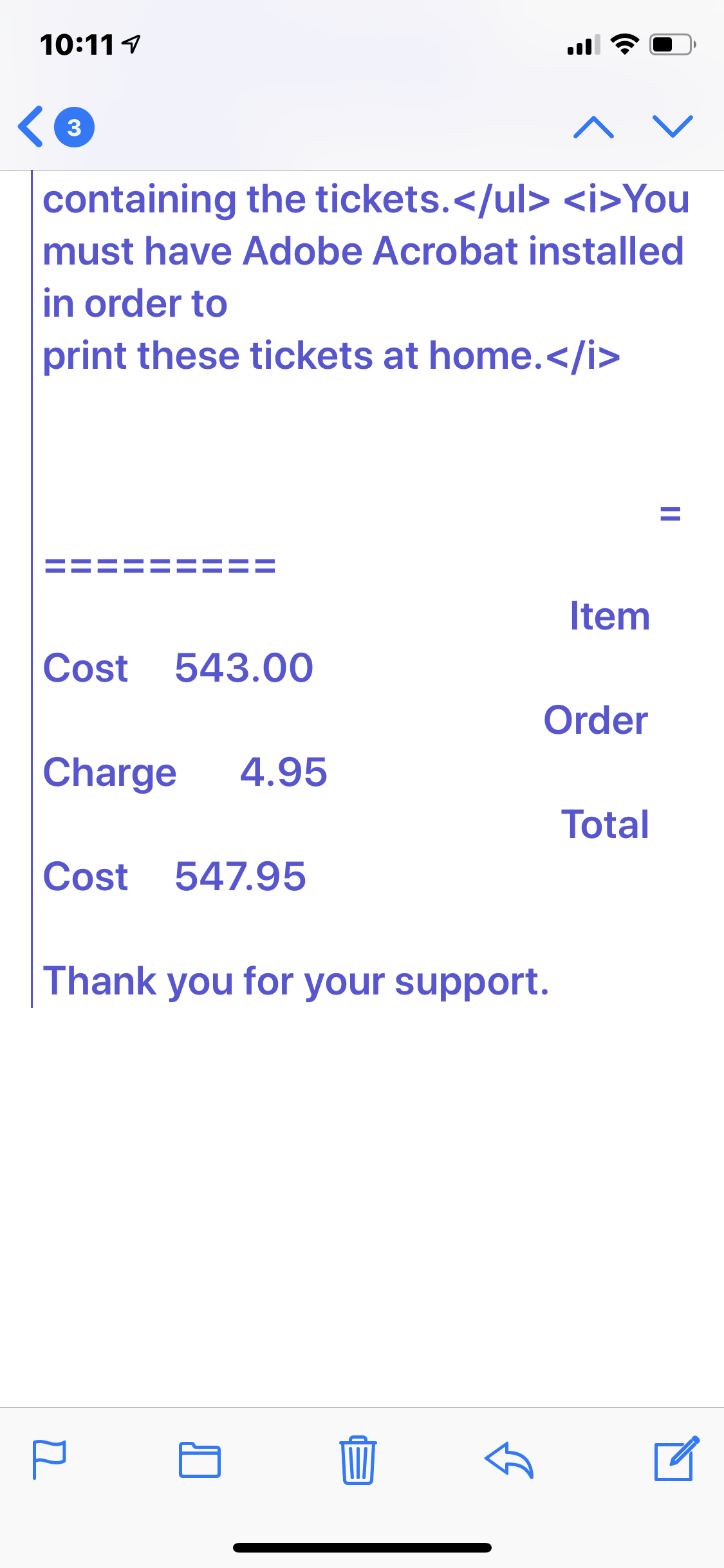Compose a new message

(675, 1459)
